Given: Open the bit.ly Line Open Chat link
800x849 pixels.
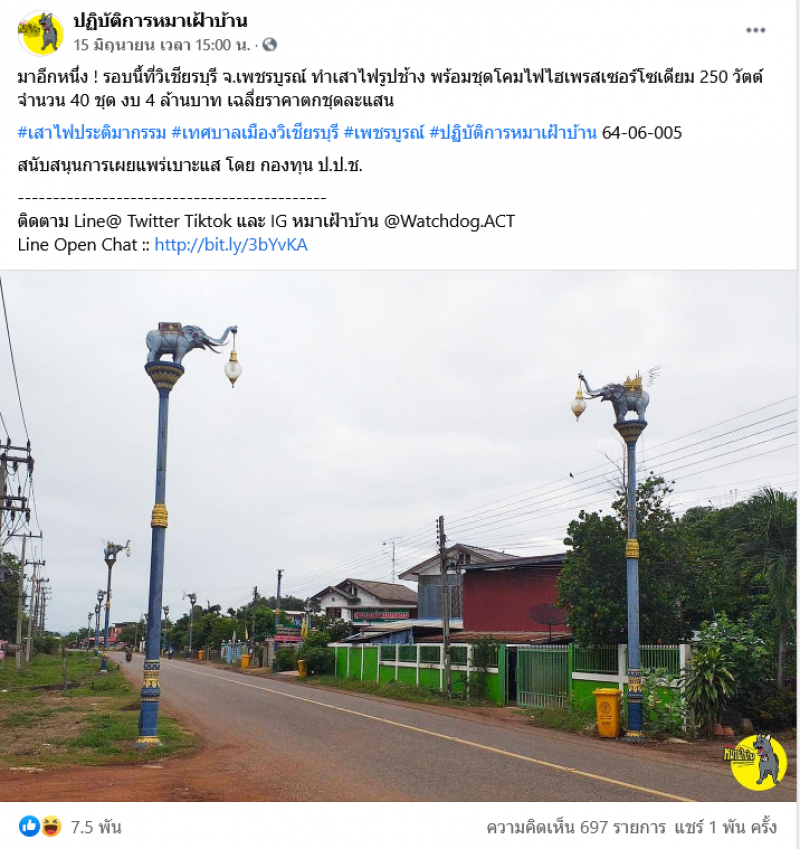Looking at the screenshot, I should [231, 245].
